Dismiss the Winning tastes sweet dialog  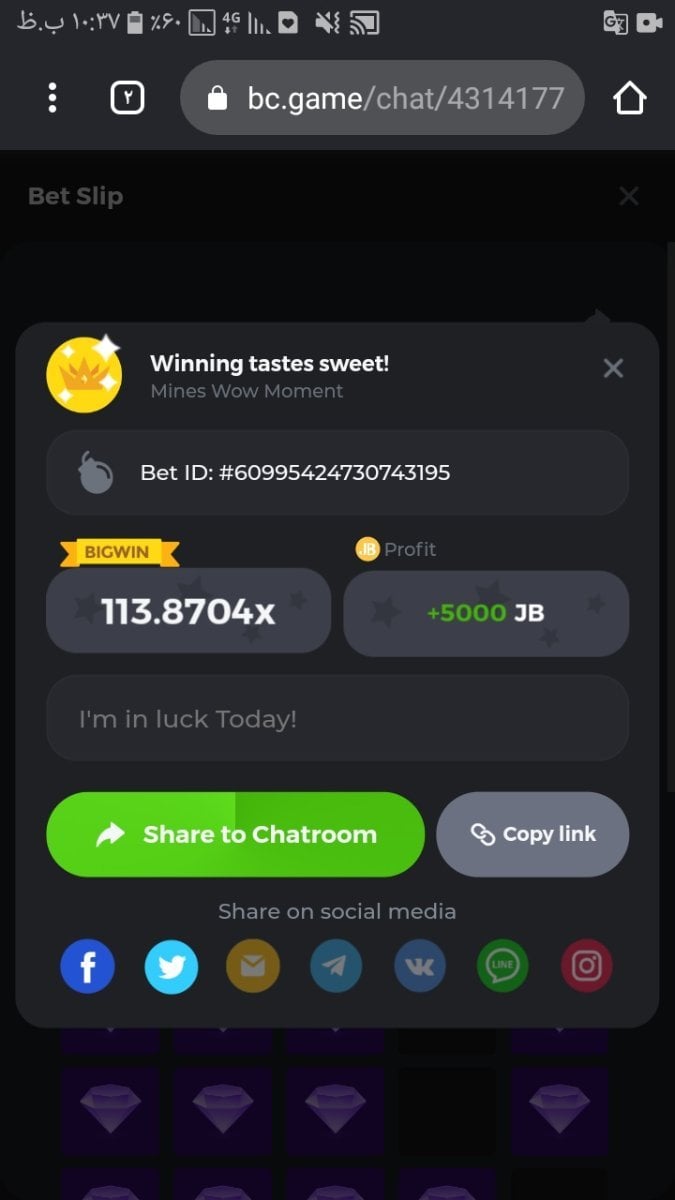[x=613, y=368]
